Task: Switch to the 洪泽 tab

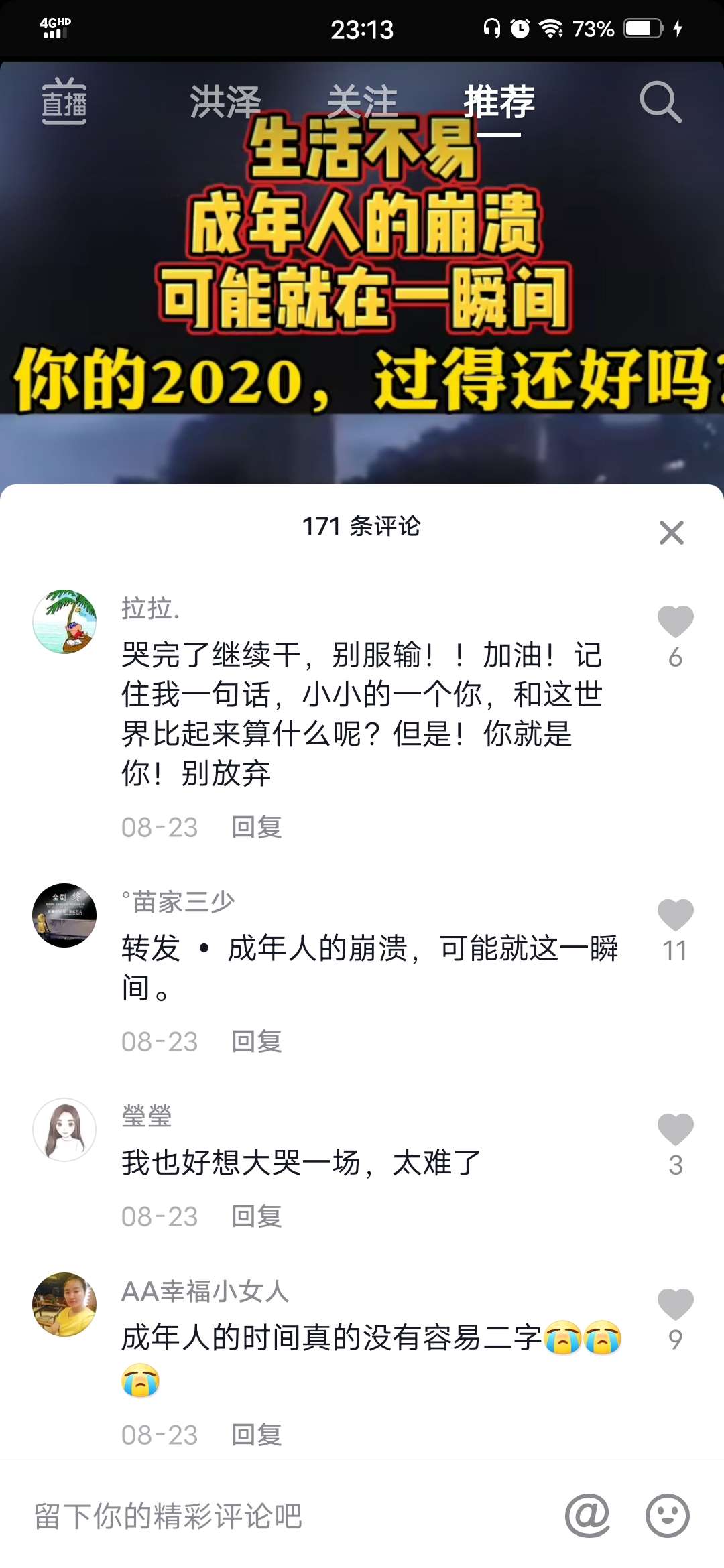Action: [x=225, y=102]
